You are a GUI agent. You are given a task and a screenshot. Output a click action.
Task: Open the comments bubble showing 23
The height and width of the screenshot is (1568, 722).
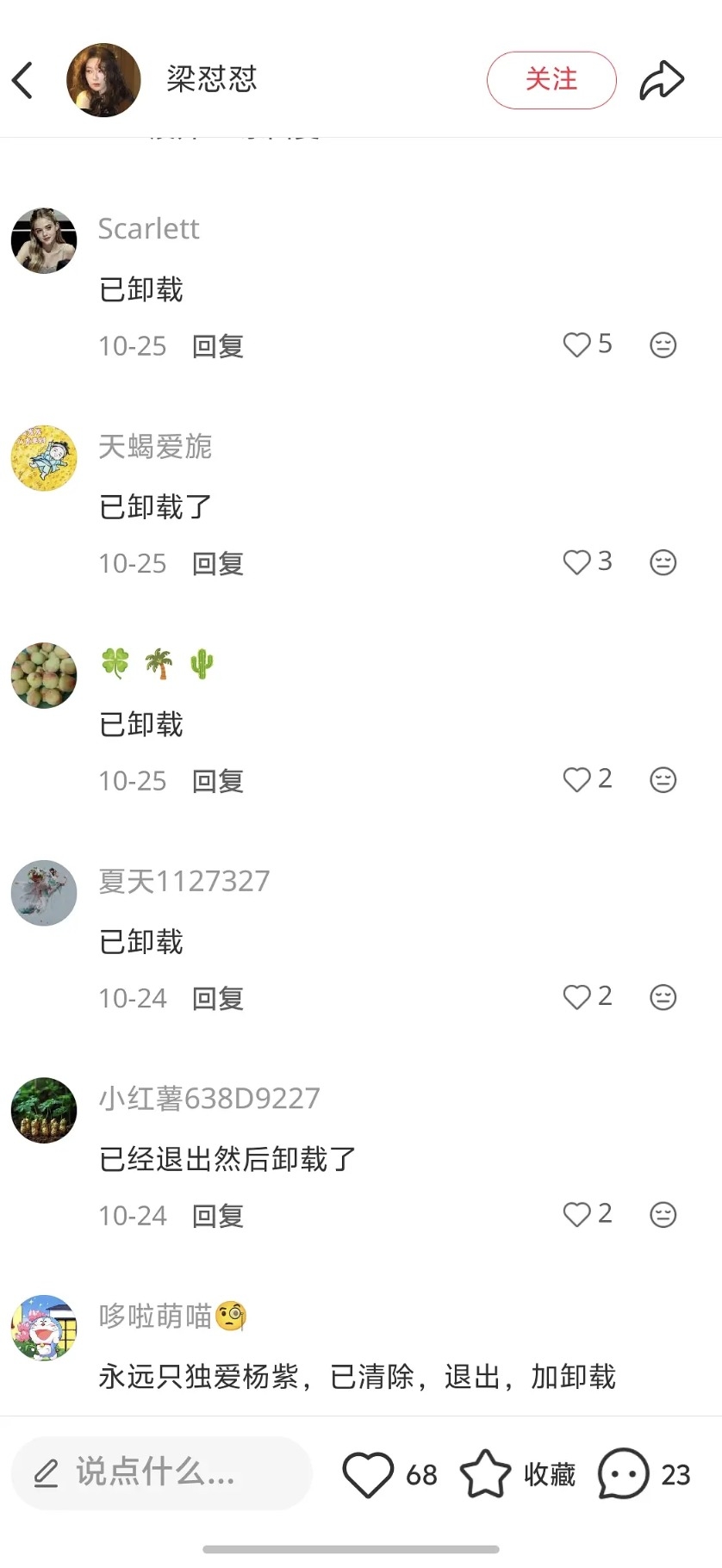(x=623, y=1474)
